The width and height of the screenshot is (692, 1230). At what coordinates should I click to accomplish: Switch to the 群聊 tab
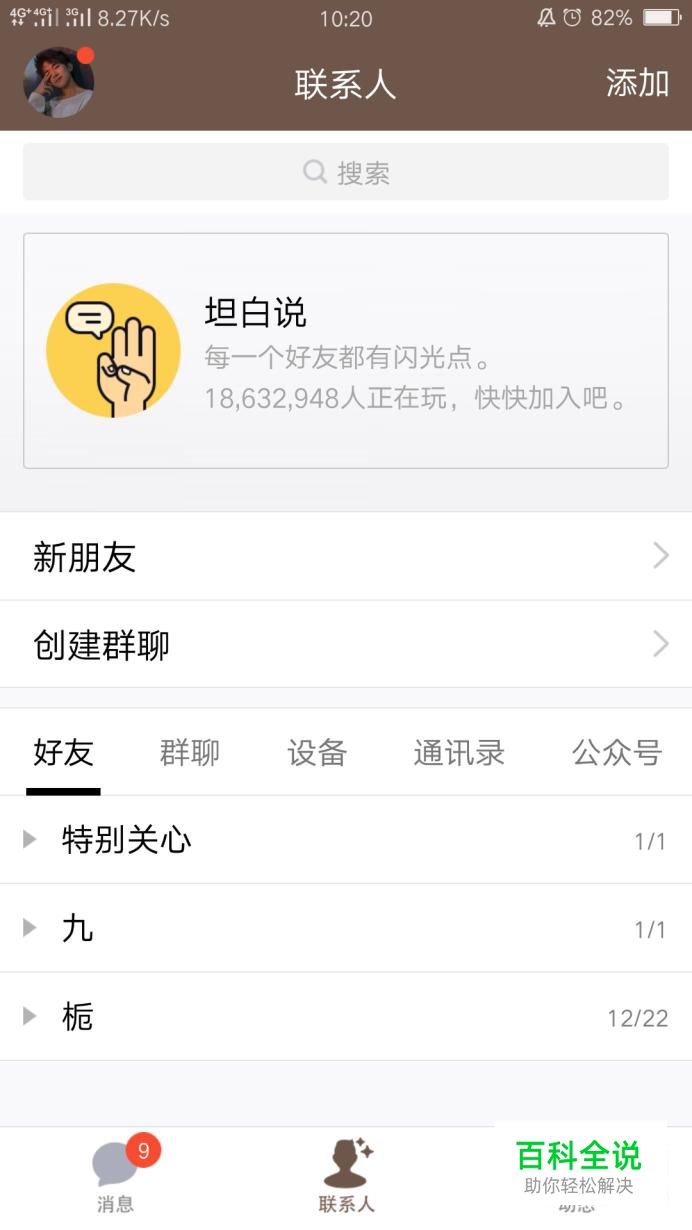pos(189,753)
